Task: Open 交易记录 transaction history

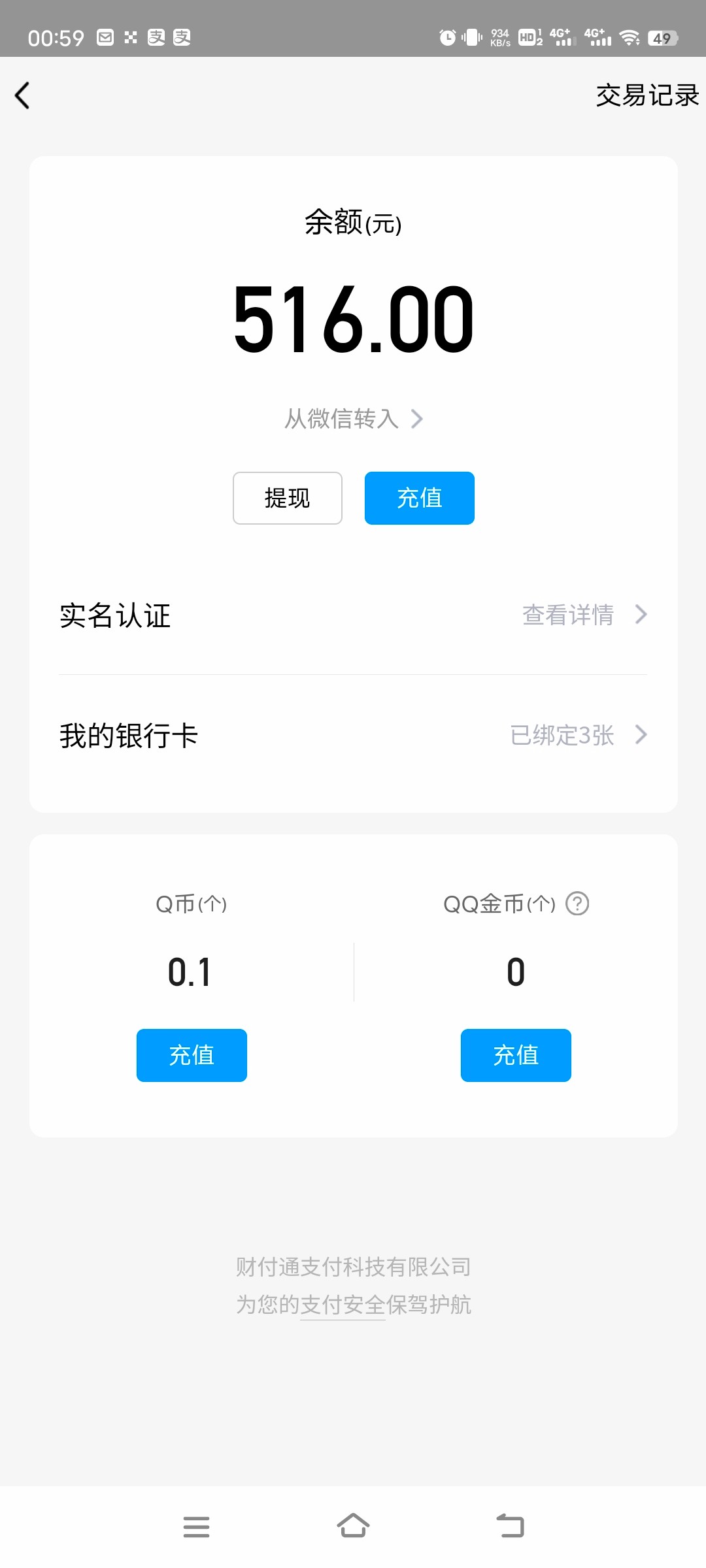Action: (647, 95)
